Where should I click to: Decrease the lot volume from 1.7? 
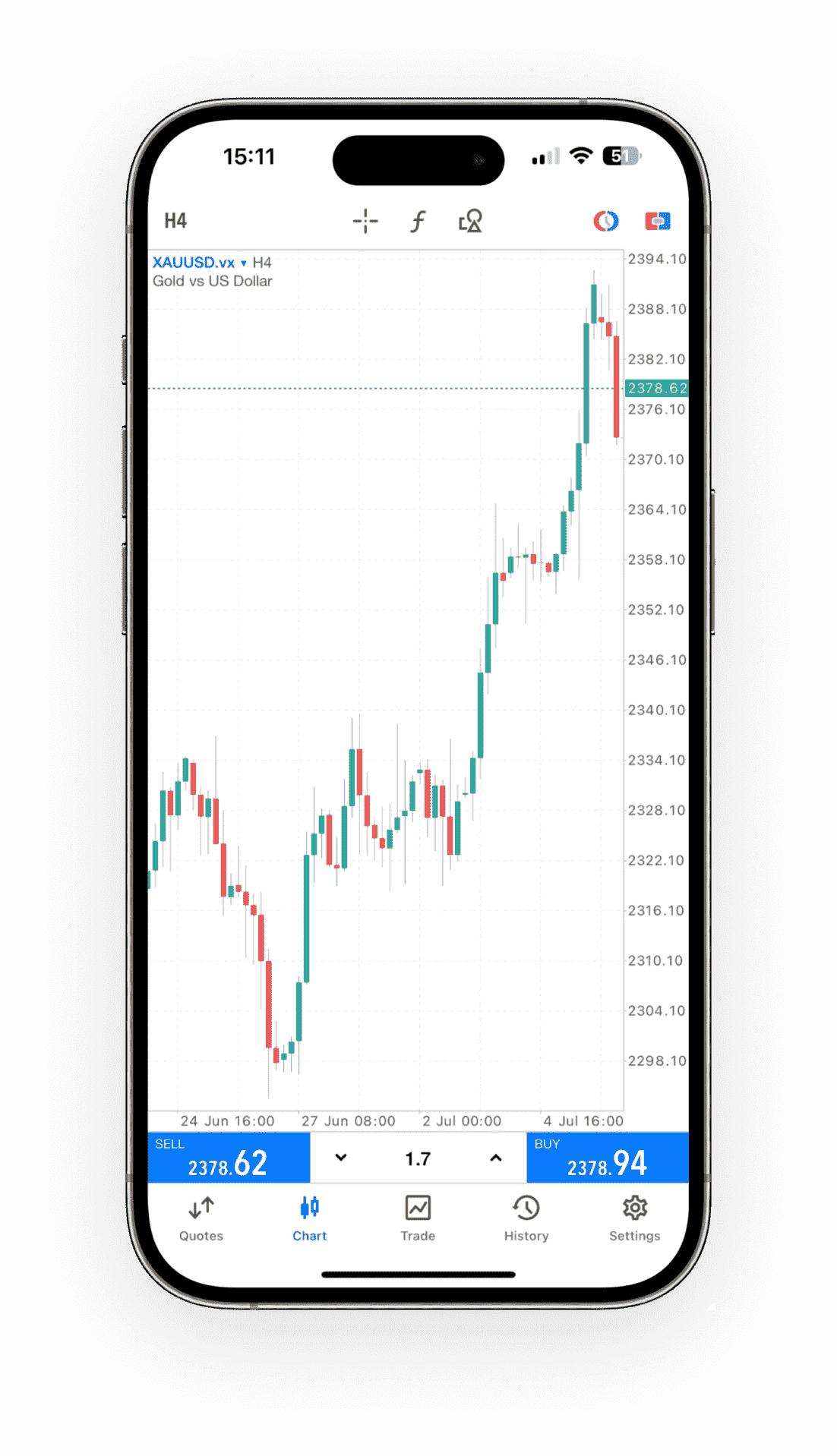pos(341,1158)
